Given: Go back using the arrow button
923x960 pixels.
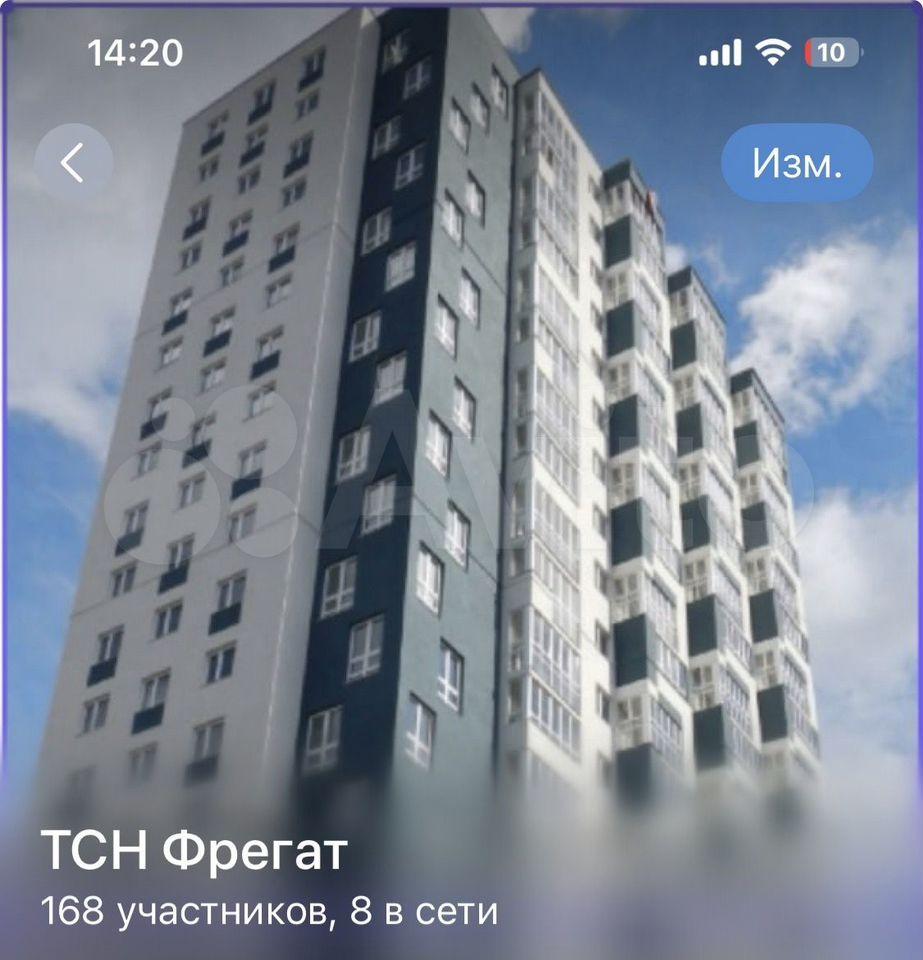Looking at the screenshot, I should coord(73,162).
